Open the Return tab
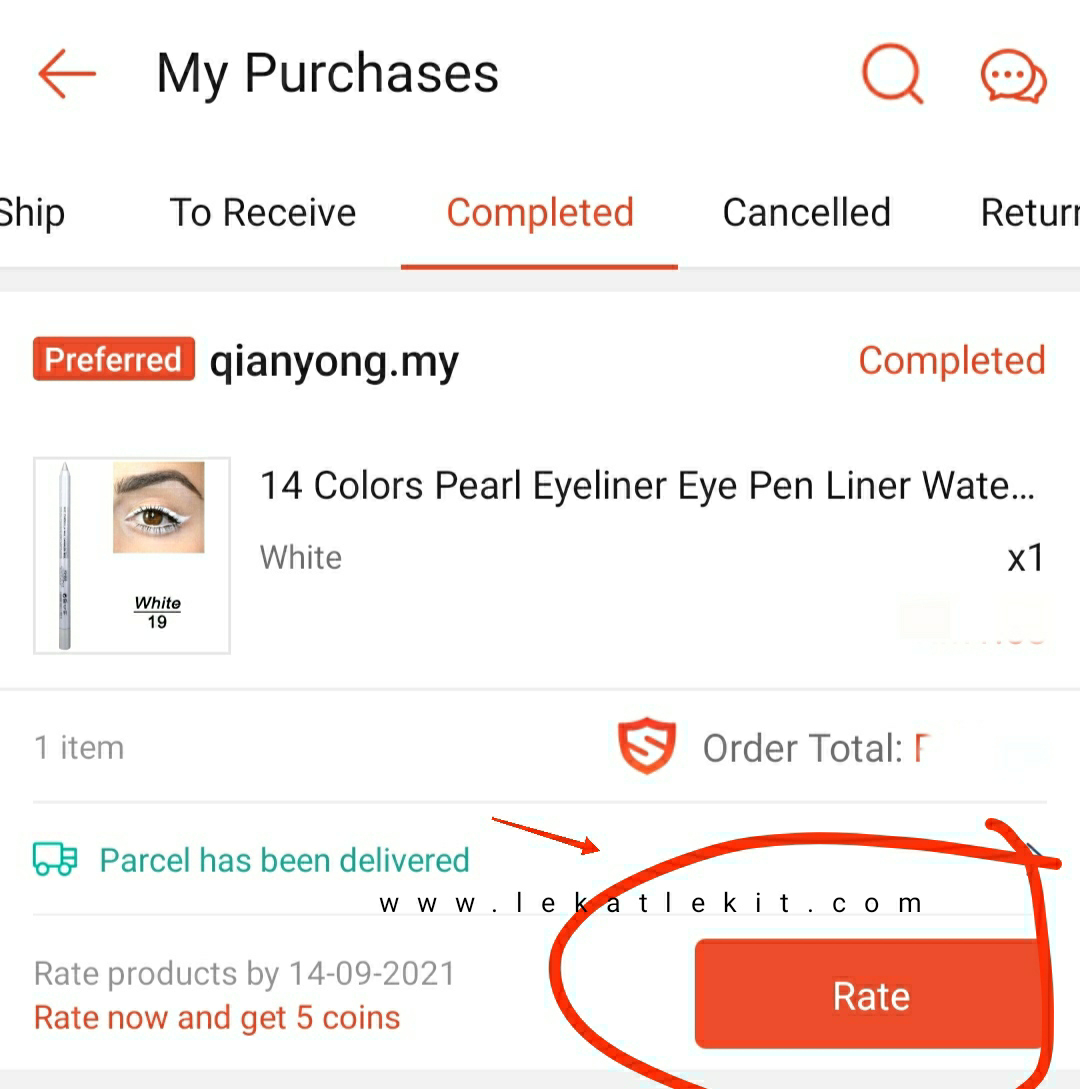Image resolution: width=1080 pixels, height=1089 pixels. 1030,213
